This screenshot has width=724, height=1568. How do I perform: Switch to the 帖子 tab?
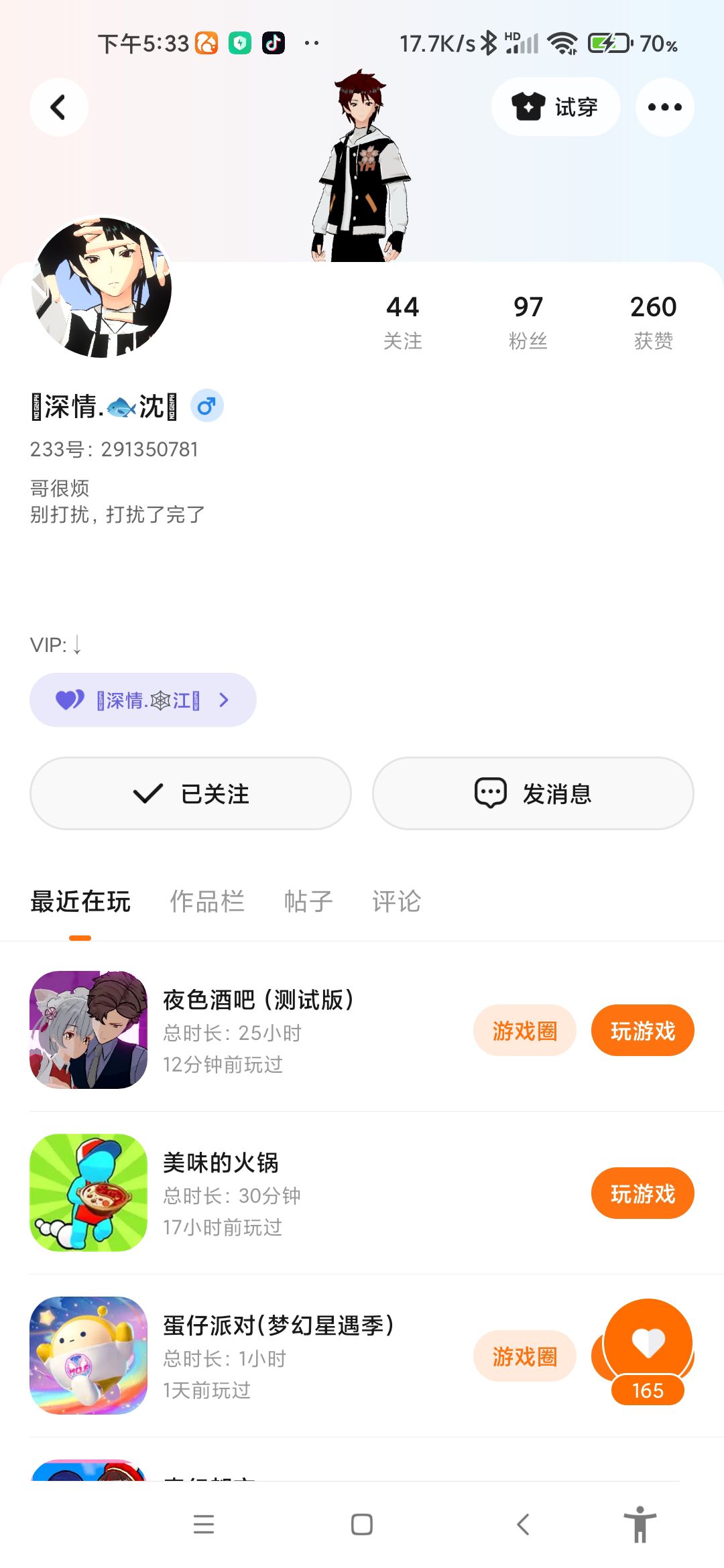(x=308, y=901)
